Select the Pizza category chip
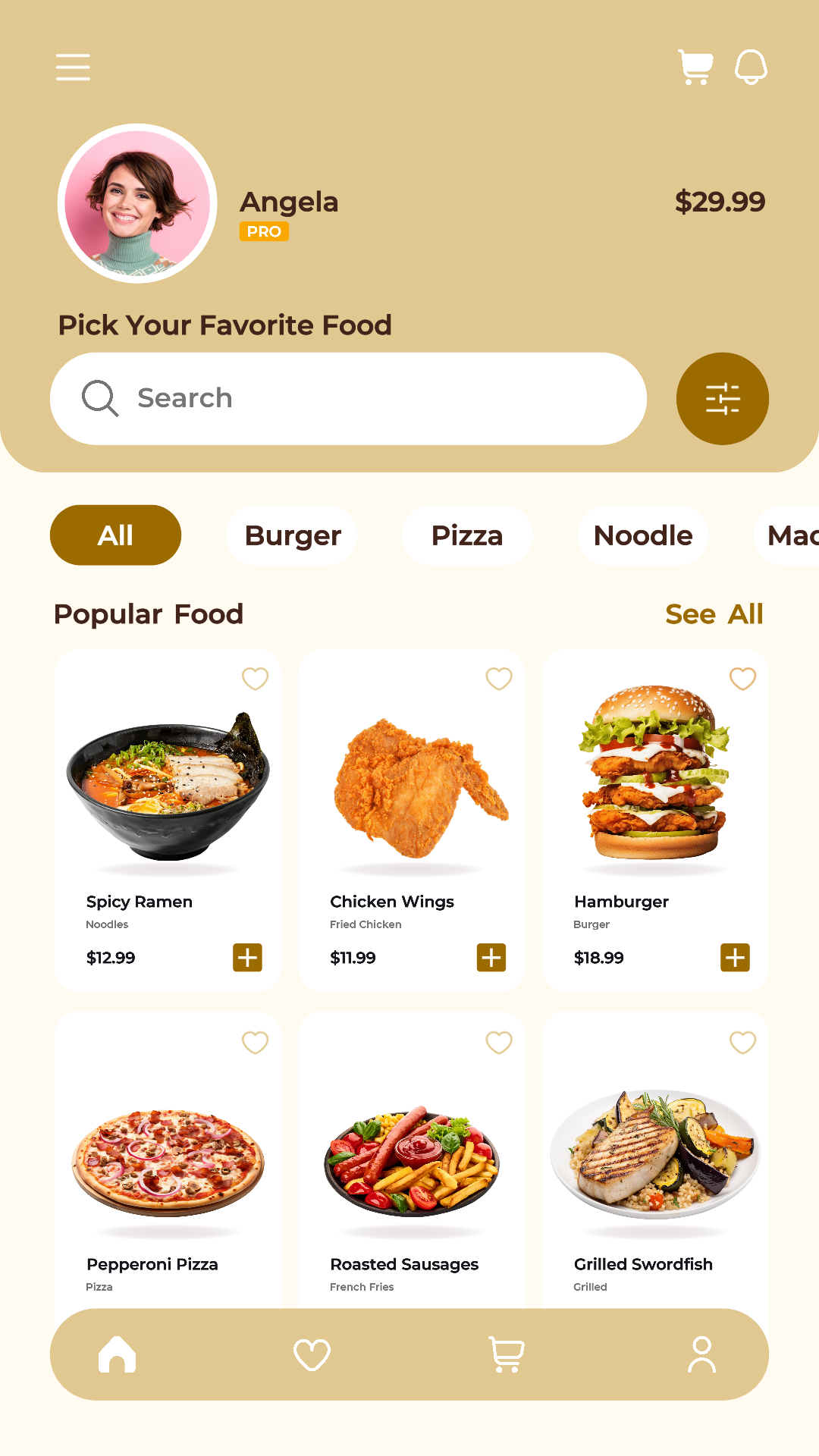The height and width of the screenshot is (1456, 819). point(467,535)
